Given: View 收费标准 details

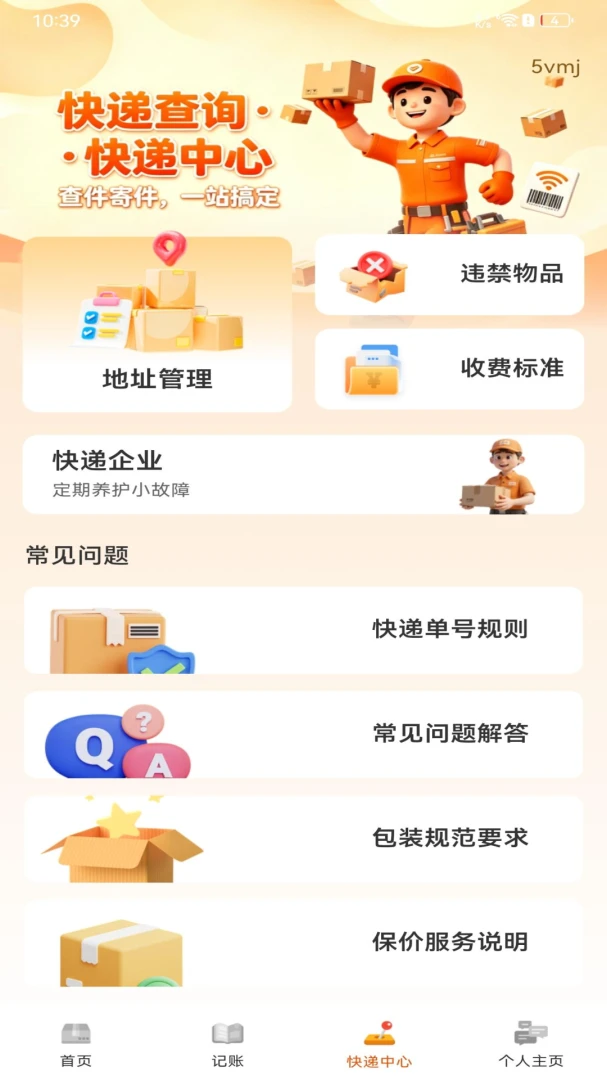Looking at the screenshot, I should point(449,369).
